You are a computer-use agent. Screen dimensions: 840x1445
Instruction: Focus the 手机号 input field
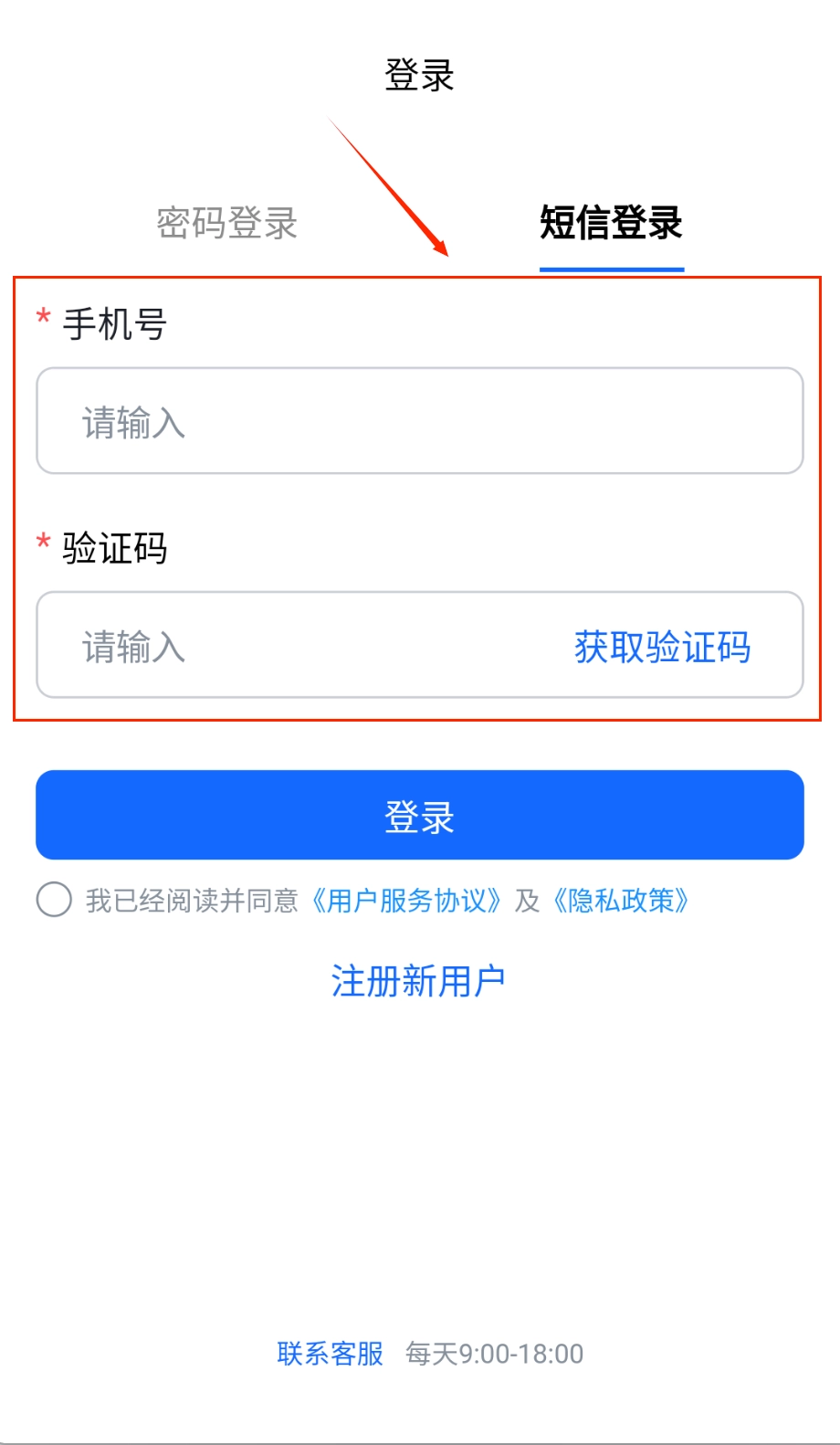419,421
